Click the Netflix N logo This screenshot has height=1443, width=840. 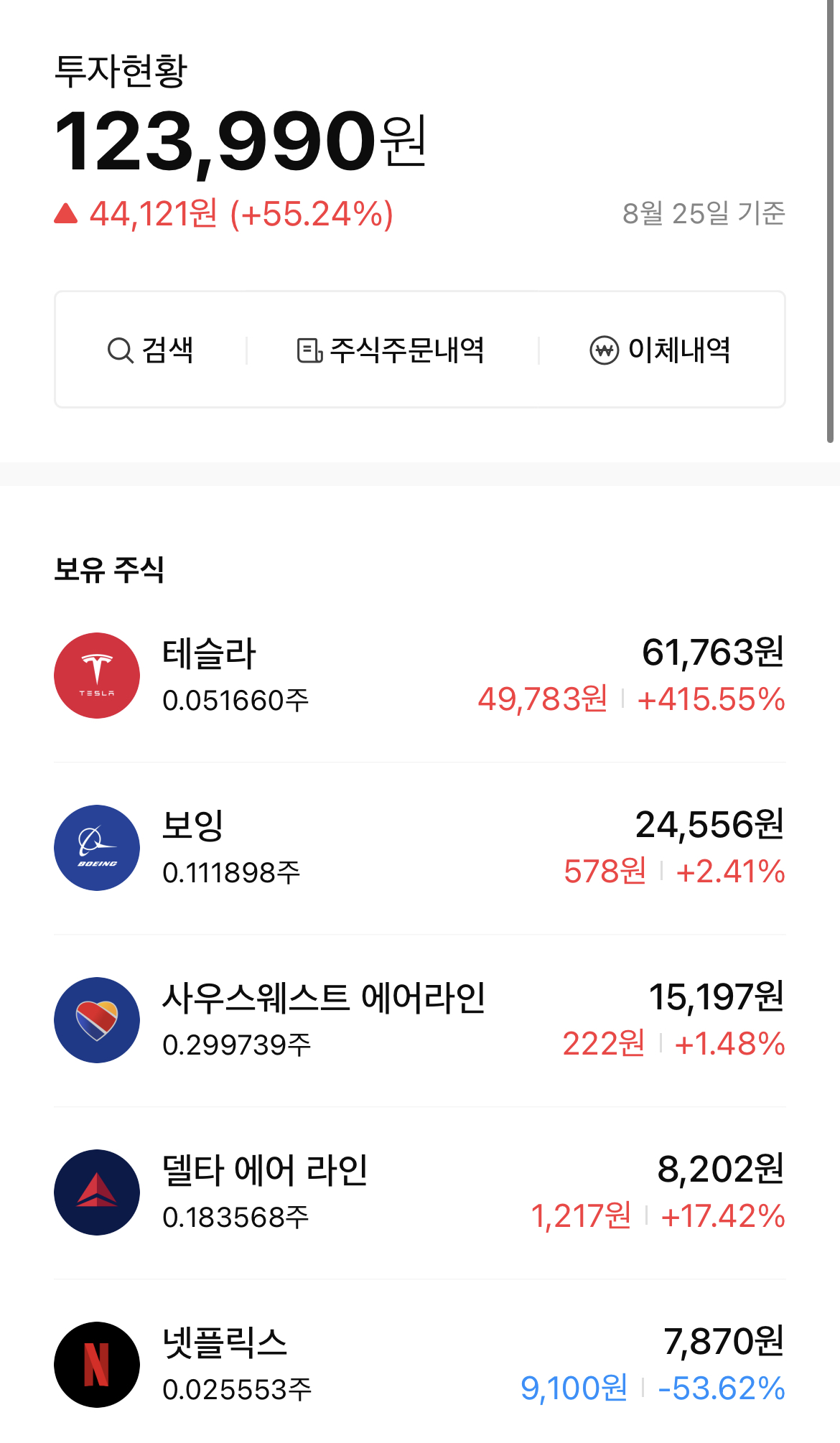pos(96,1364)
